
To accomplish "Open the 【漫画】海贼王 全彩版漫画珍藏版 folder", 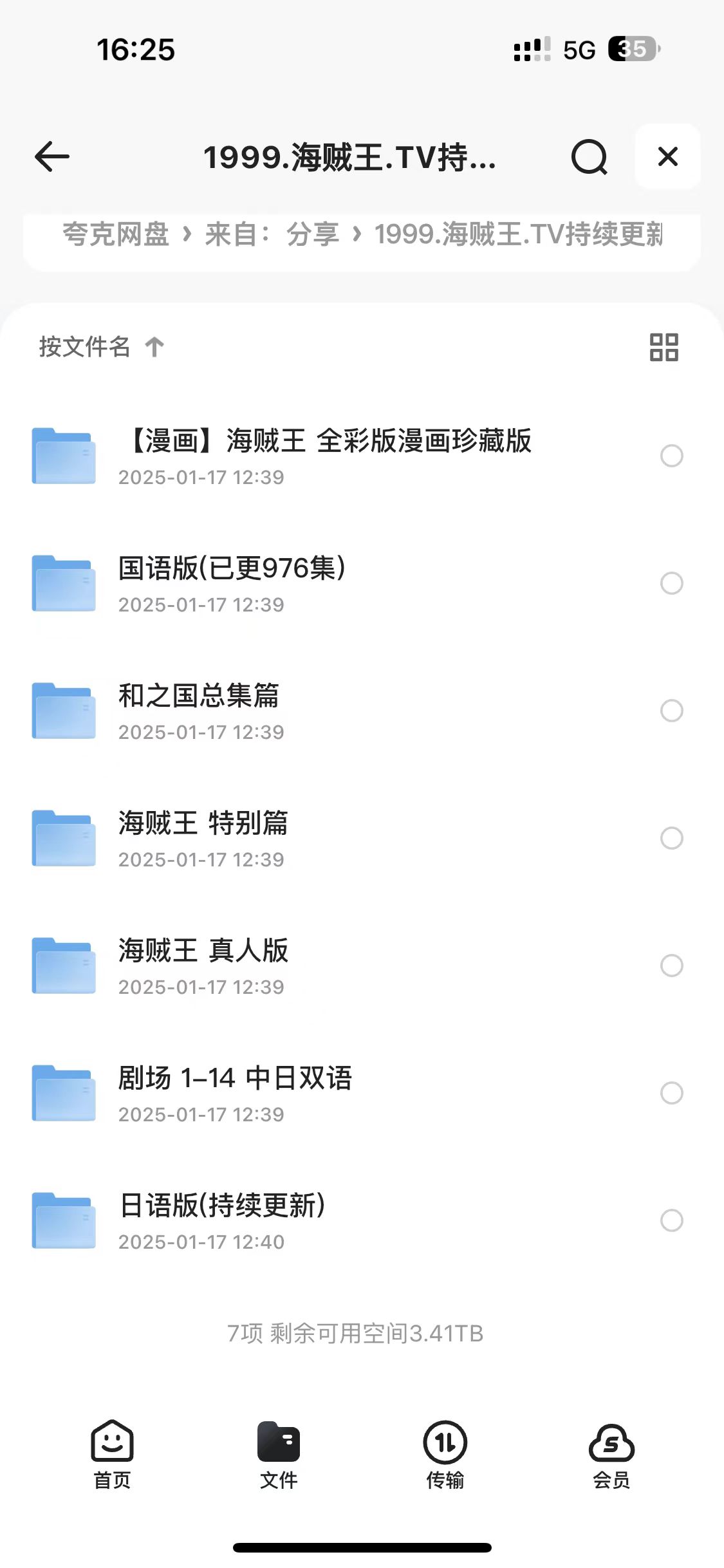I will (x=325, y=455).
